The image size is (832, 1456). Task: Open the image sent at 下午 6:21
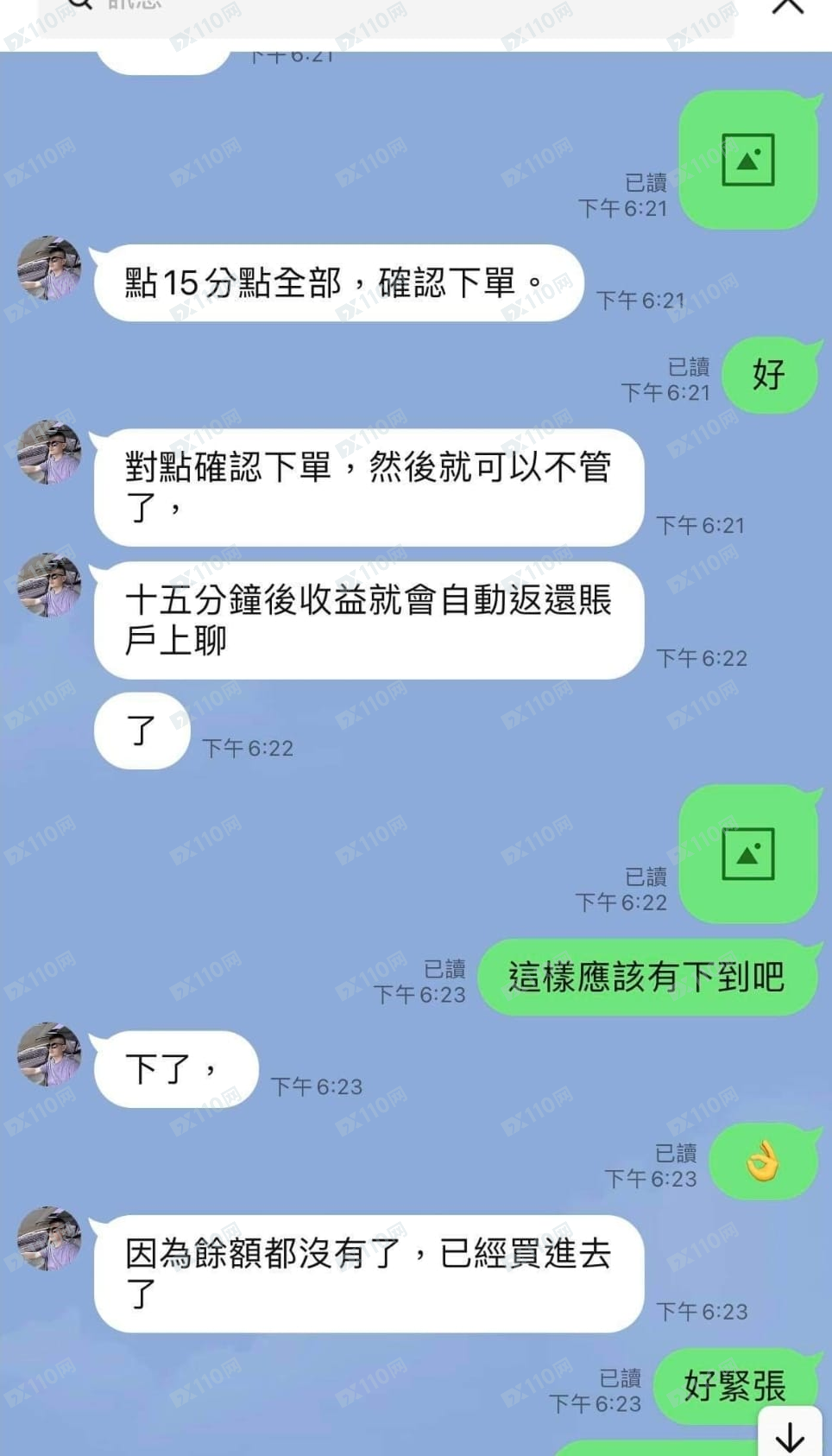(x=747, y=160)
